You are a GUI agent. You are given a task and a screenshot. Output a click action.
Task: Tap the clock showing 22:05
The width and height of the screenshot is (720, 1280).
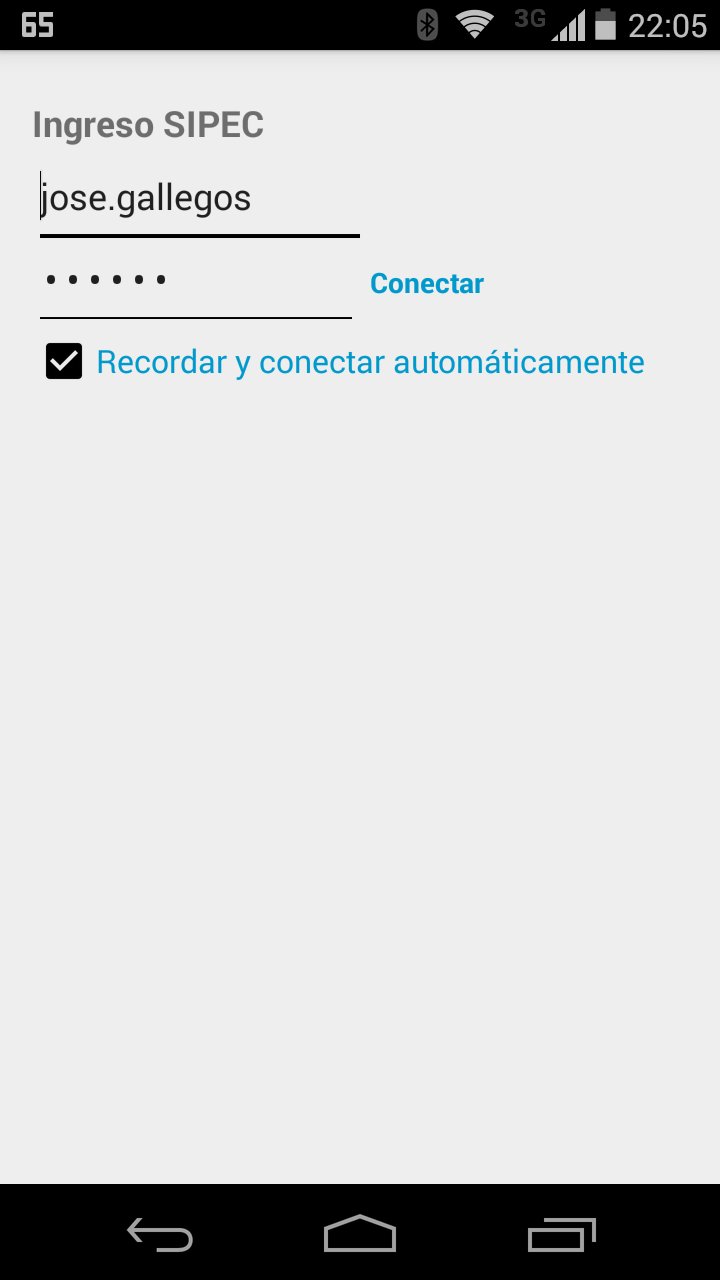tap(664, 25)
